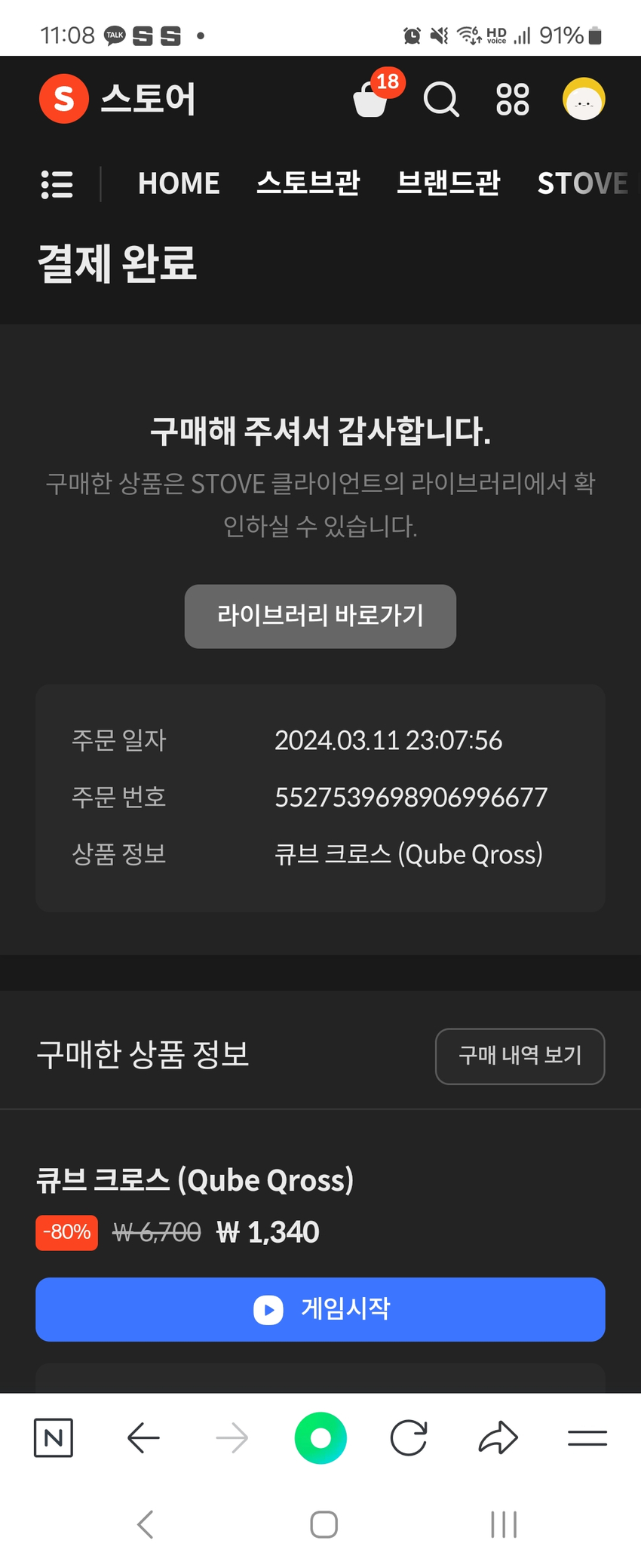The width and height of the screenshot is (641, 1568).
Task: Tap 라이브러리 바로가기 button
Action: (320, 616)
